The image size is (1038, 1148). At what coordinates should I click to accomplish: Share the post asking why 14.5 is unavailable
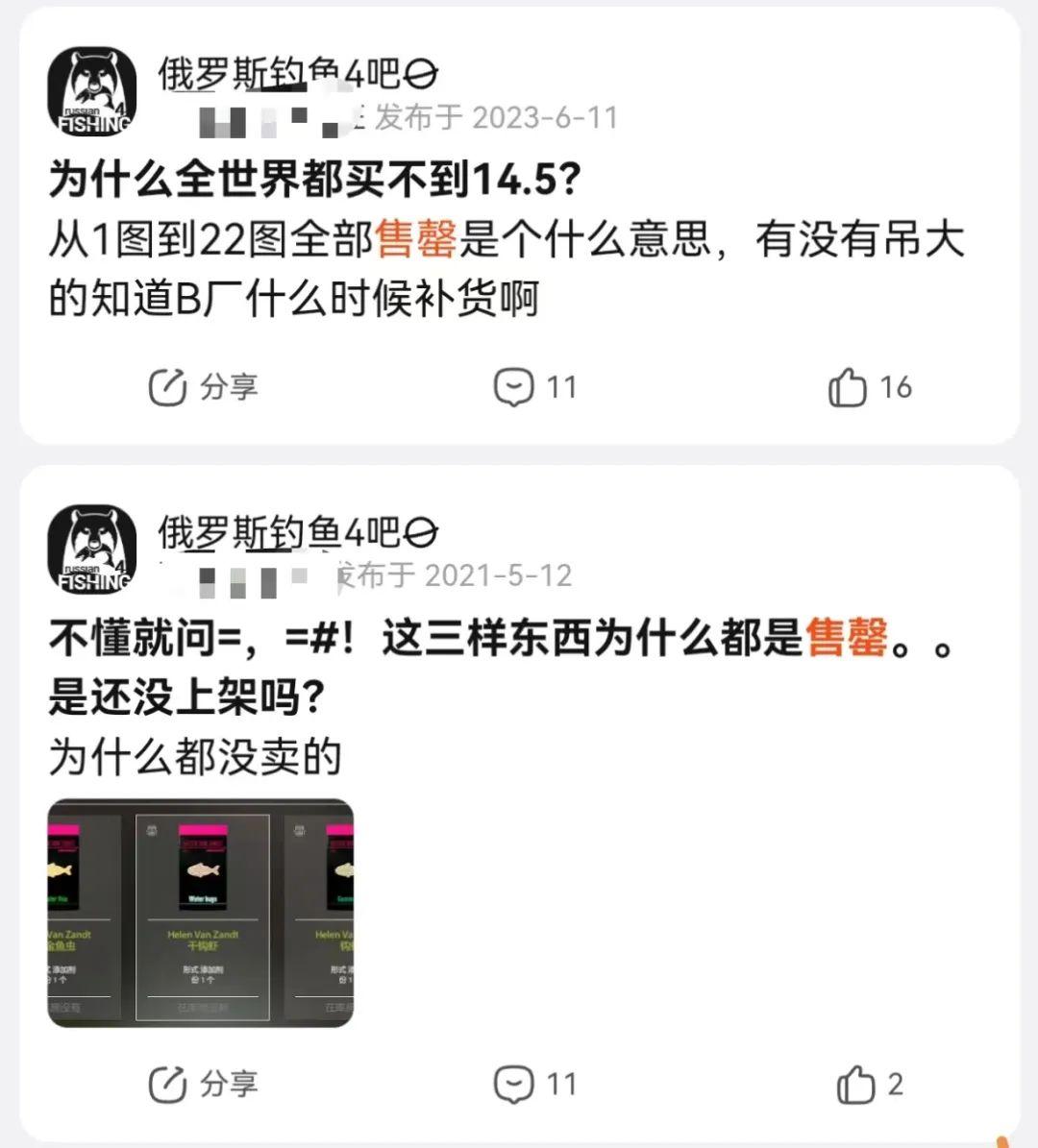(203, 387)
